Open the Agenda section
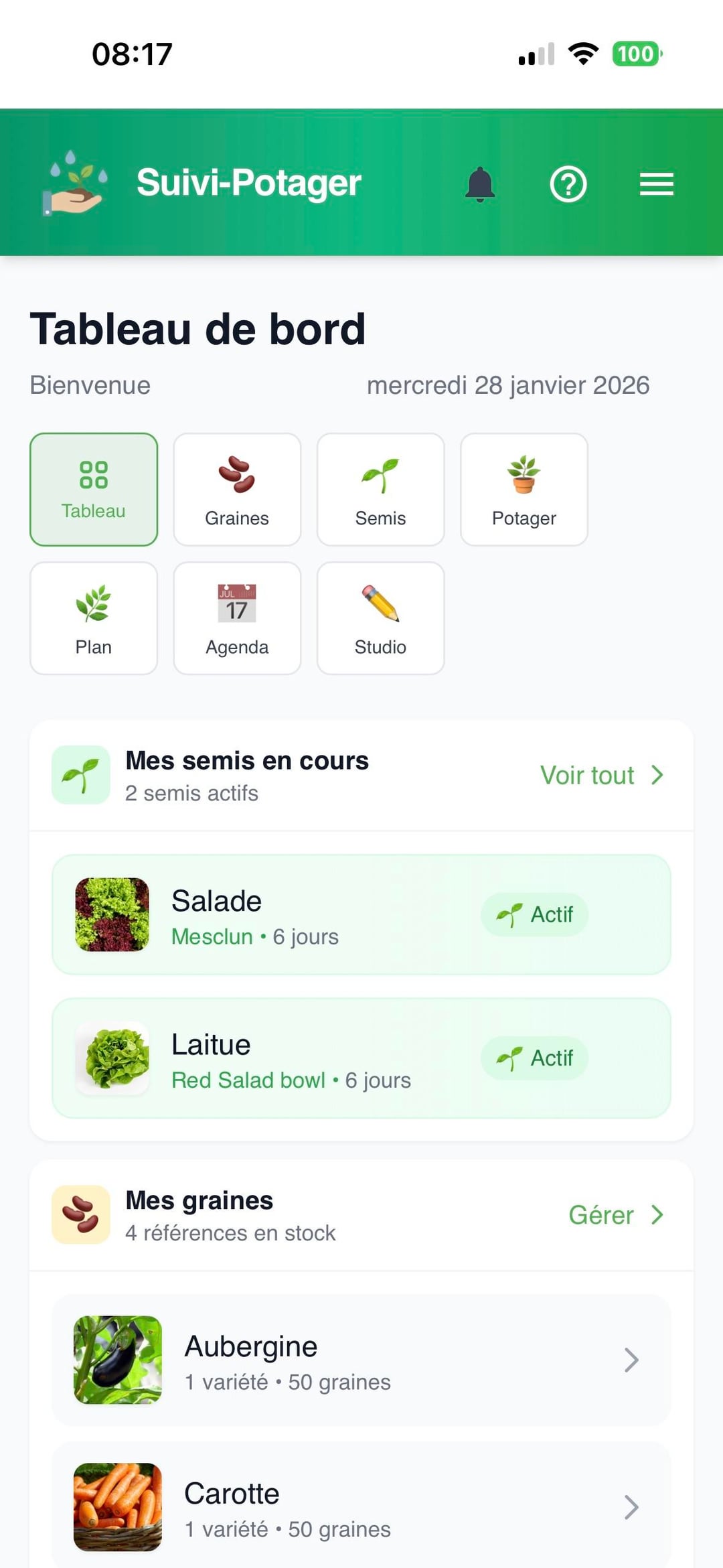The width and height of the screenshot is (723, 1568). [237, 618]
